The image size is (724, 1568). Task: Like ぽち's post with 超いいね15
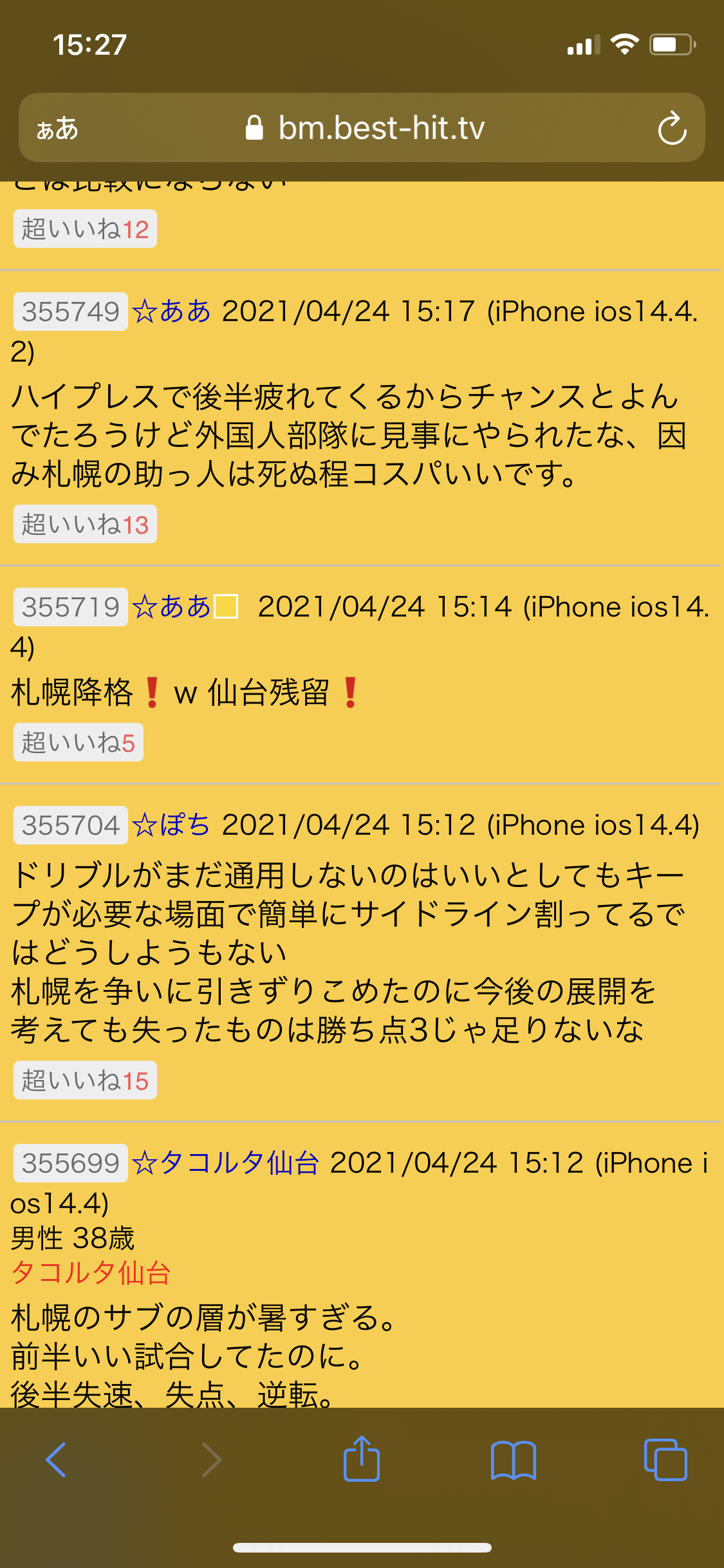pos(85,1081)
